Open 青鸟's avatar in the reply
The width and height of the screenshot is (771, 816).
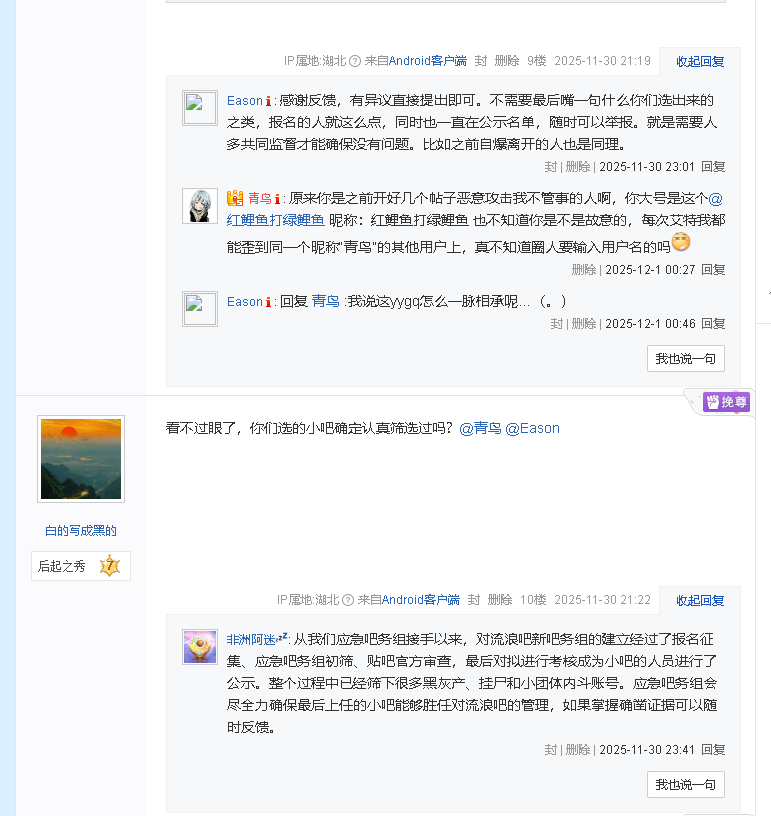[x=200, y=206]
